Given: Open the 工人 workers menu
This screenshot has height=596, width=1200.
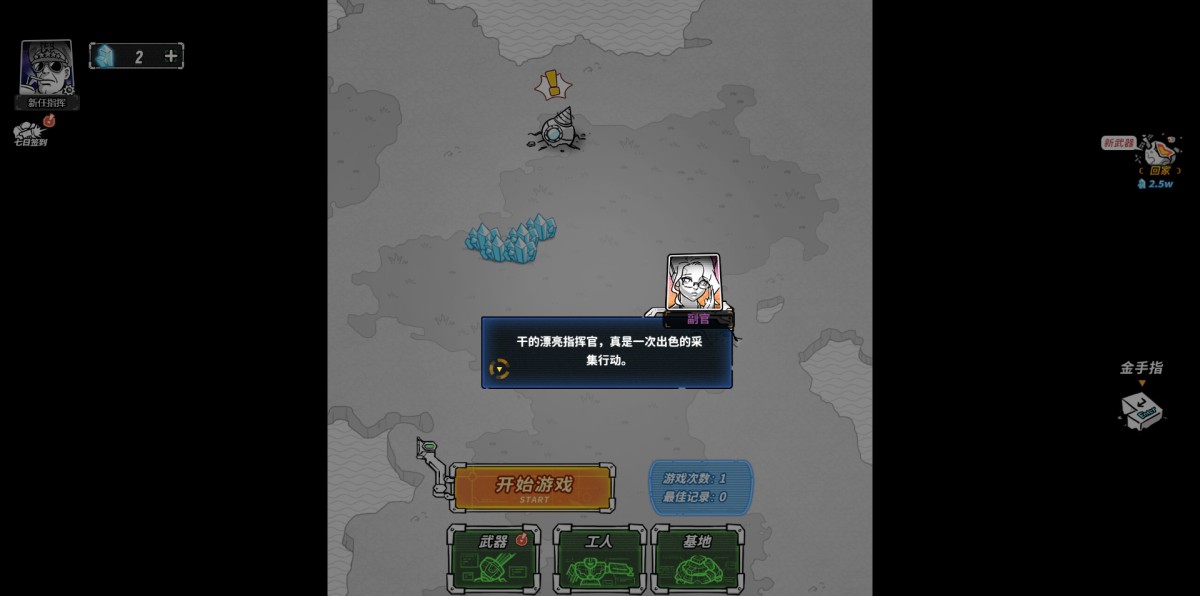Looking at the screenshot, I should pos(599,559).
